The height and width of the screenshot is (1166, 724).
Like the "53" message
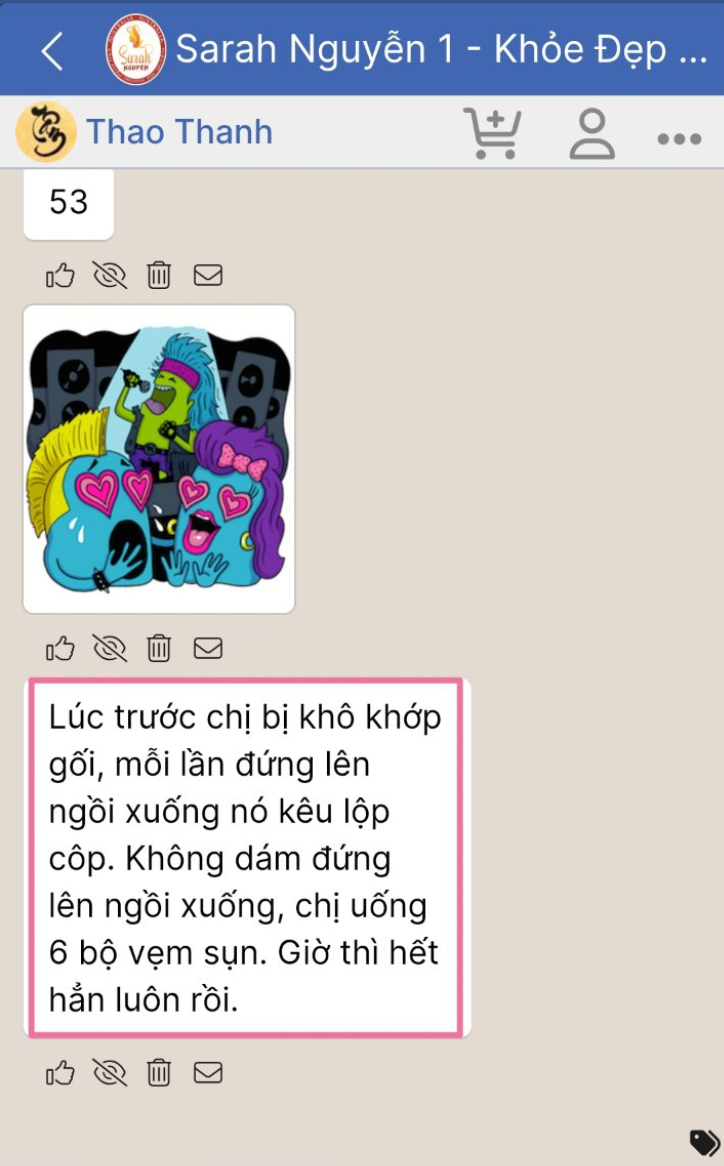[x=60, y=275]
